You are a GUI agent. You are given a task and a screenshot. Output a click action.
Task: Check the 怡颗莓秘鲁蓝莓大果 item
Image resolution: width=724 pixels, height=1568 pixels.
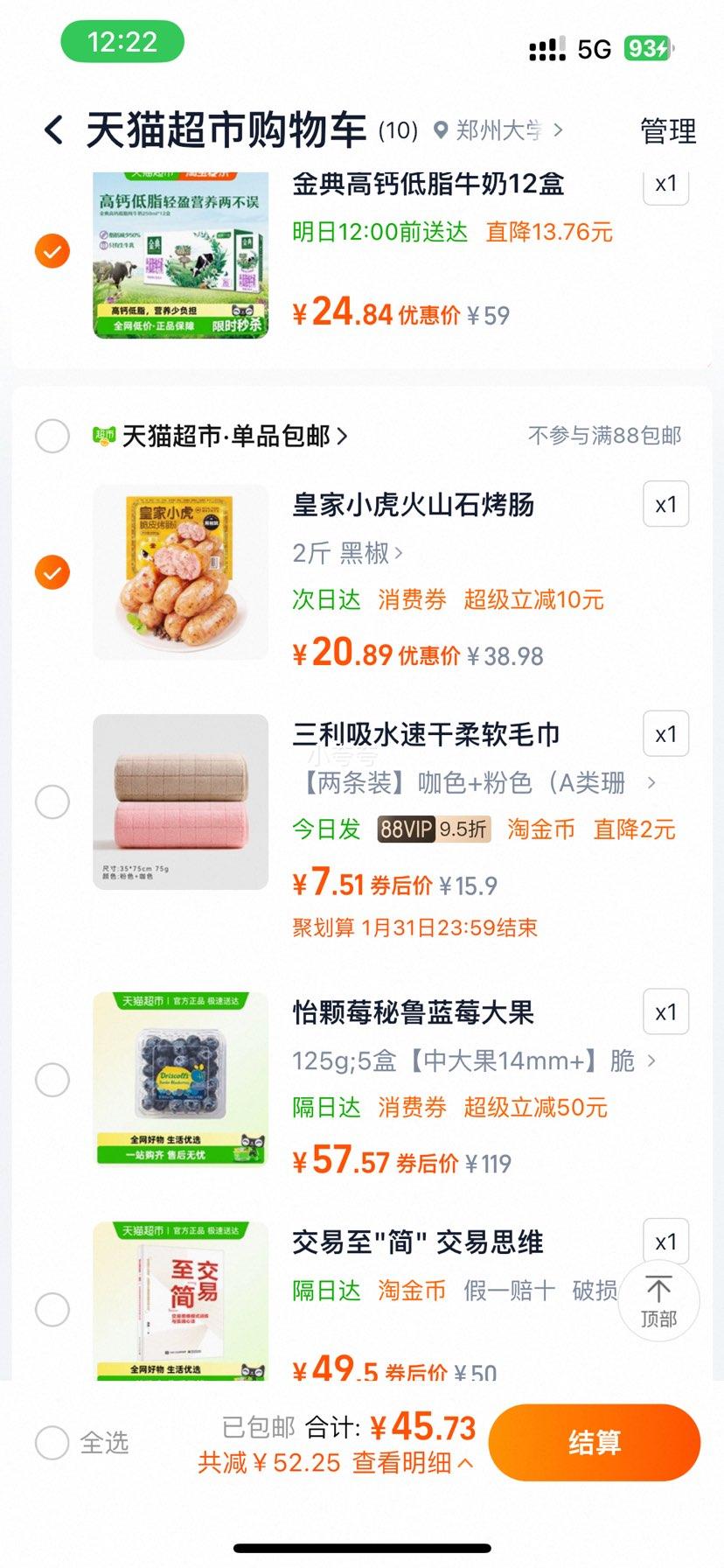52,1080
